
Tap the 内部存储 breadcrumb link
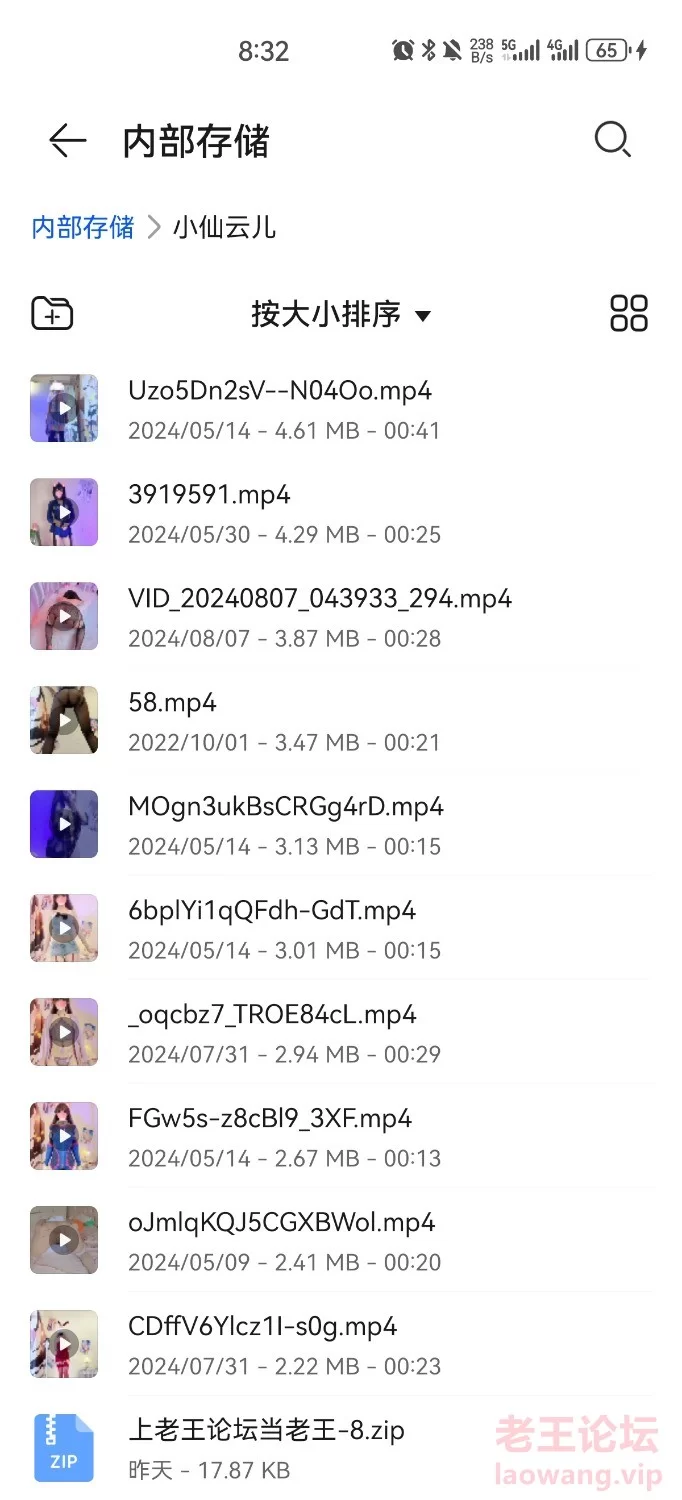(83, 227)
